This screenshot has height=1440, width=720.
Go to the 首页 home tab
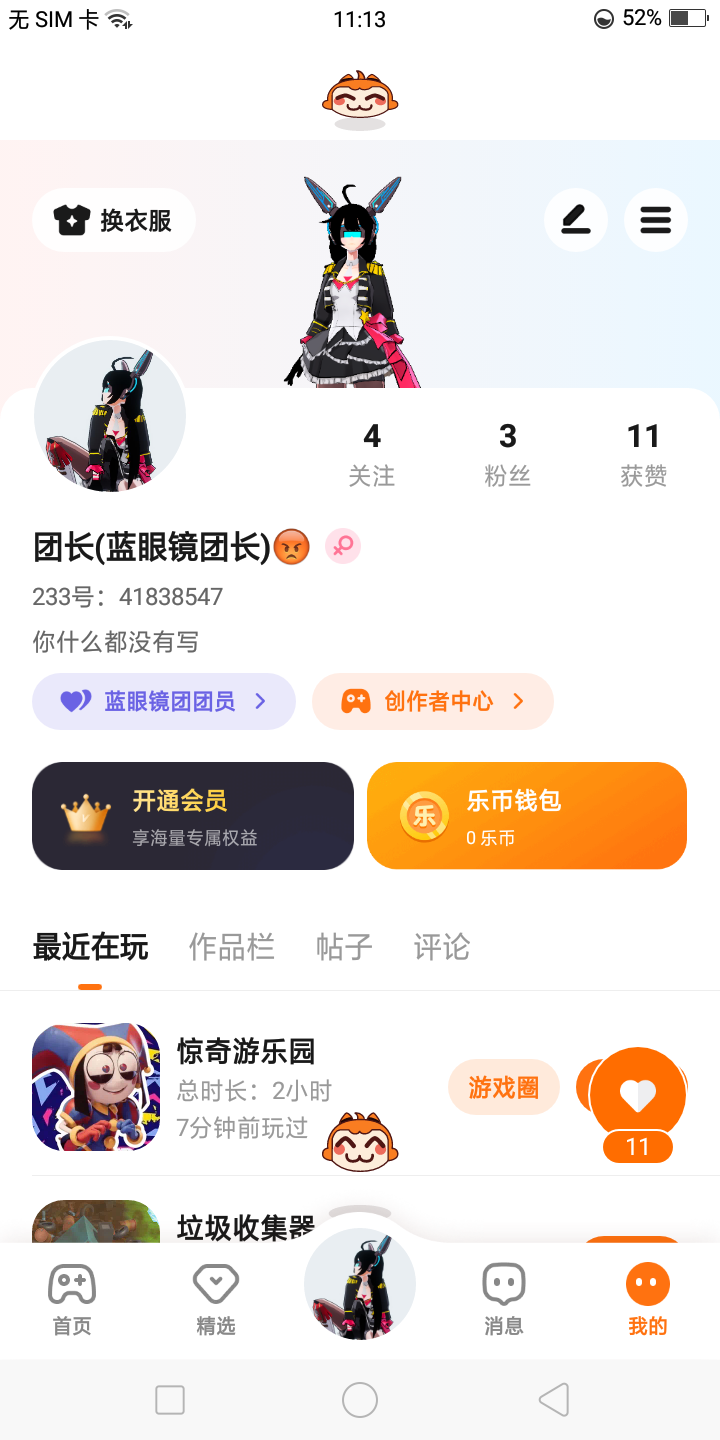click(x=72, y=1298)
